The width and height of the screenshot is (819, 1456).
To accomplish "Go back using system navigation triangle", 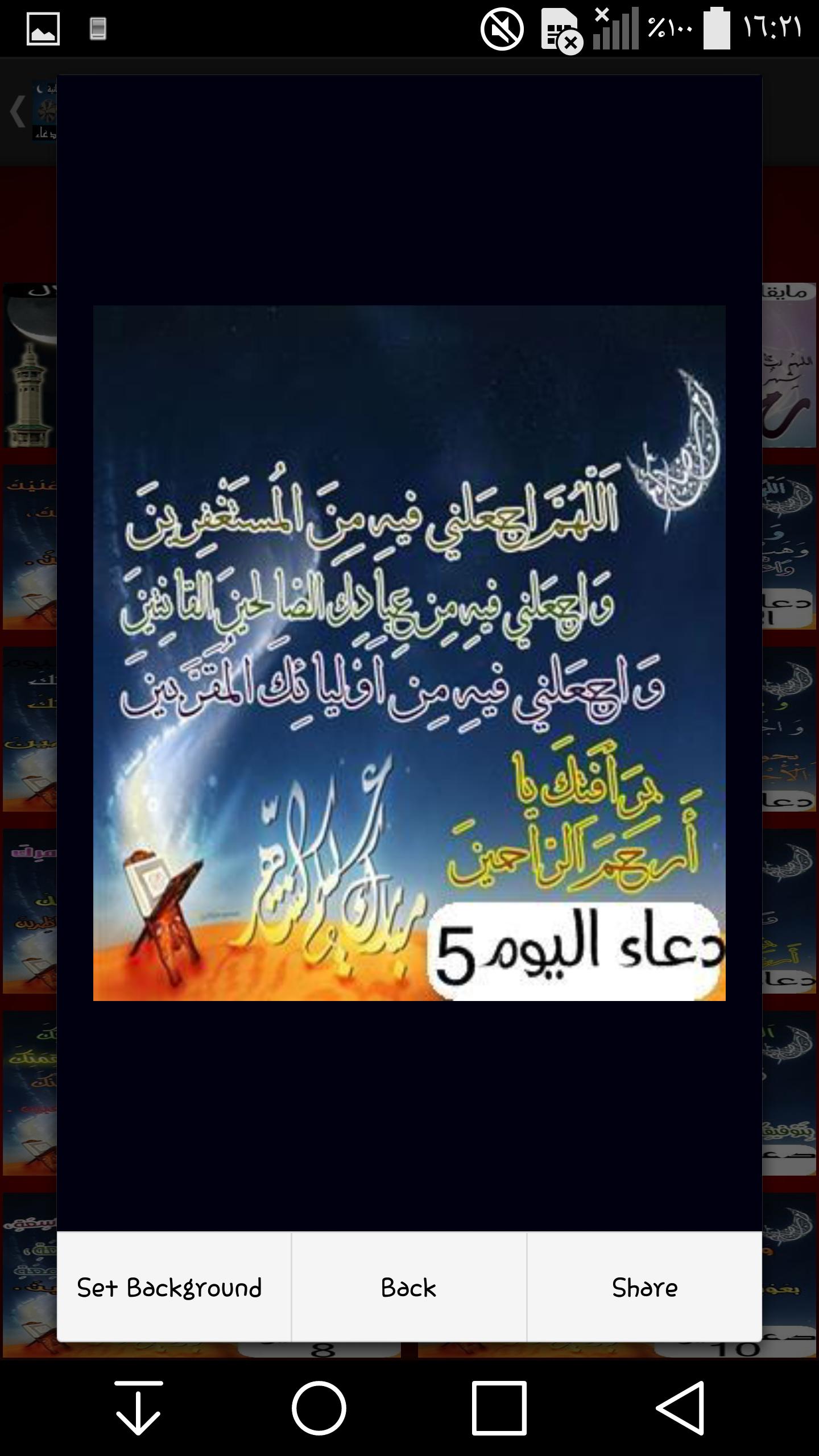I will (681, 1408).
